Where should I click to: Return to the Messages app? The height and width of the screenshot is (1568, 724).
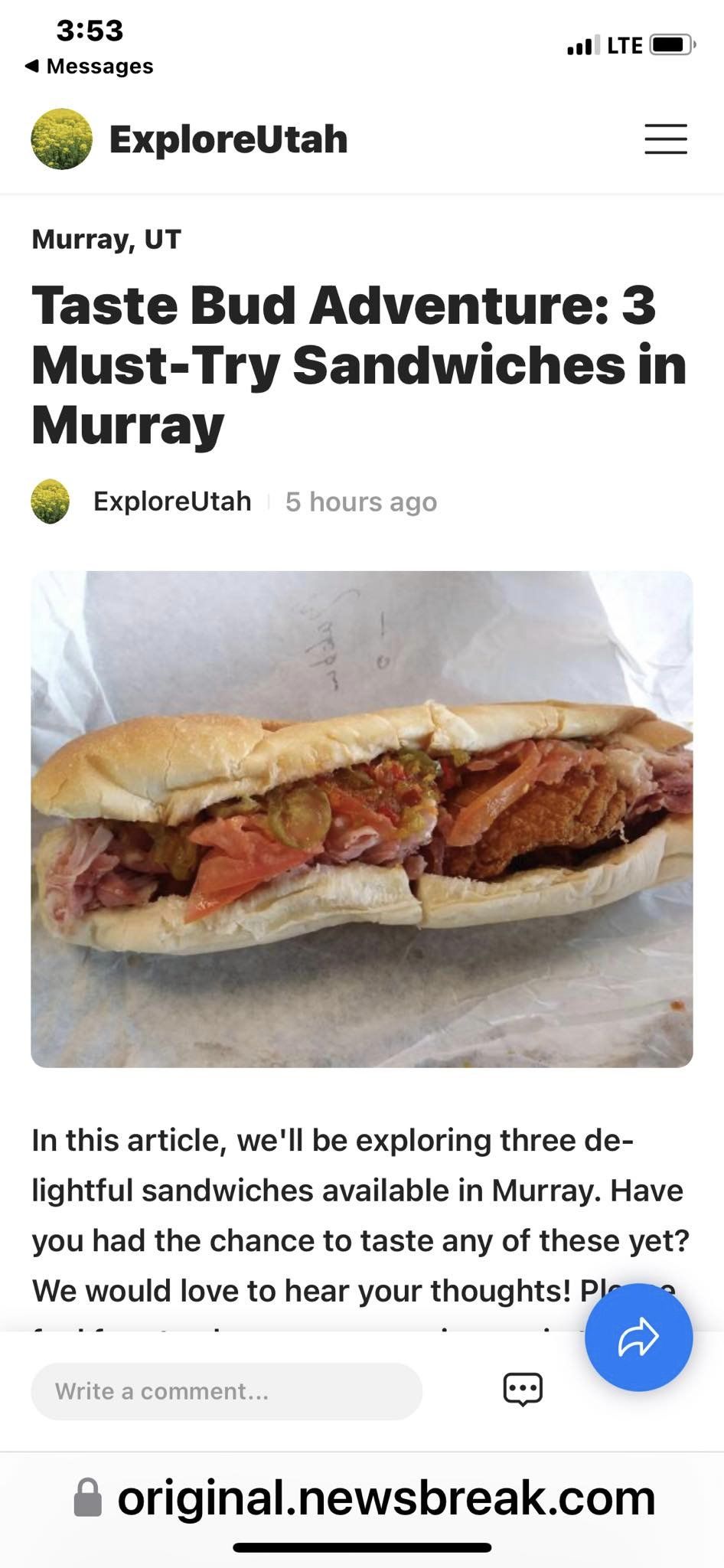pyautogui.click(x=89, y=67)
